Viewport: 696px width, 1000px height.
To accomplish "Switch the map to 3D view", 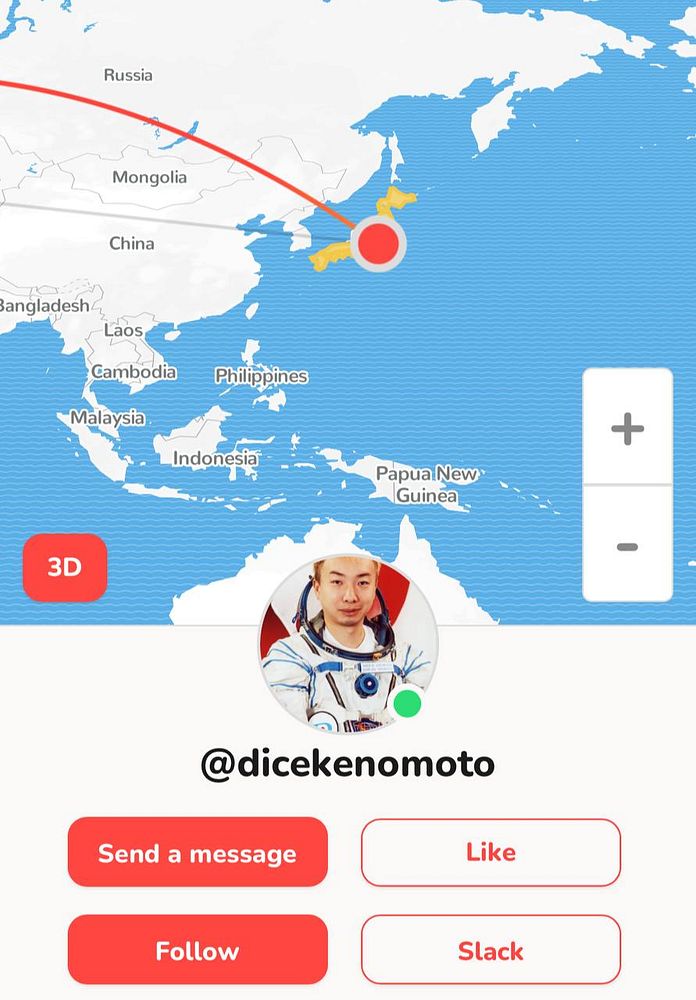I will (65, 567).
